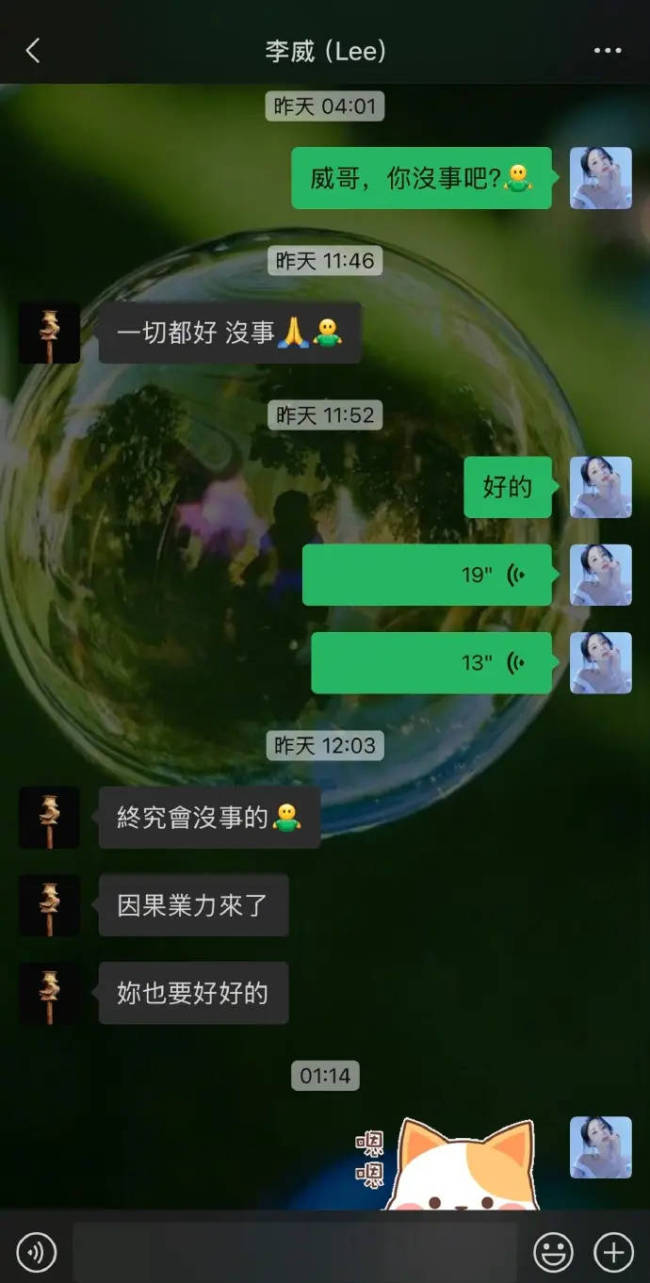Viewport: 650px width, 1283px height.
Task: Open the emoji picker
Action: [x=552, y=1251]
